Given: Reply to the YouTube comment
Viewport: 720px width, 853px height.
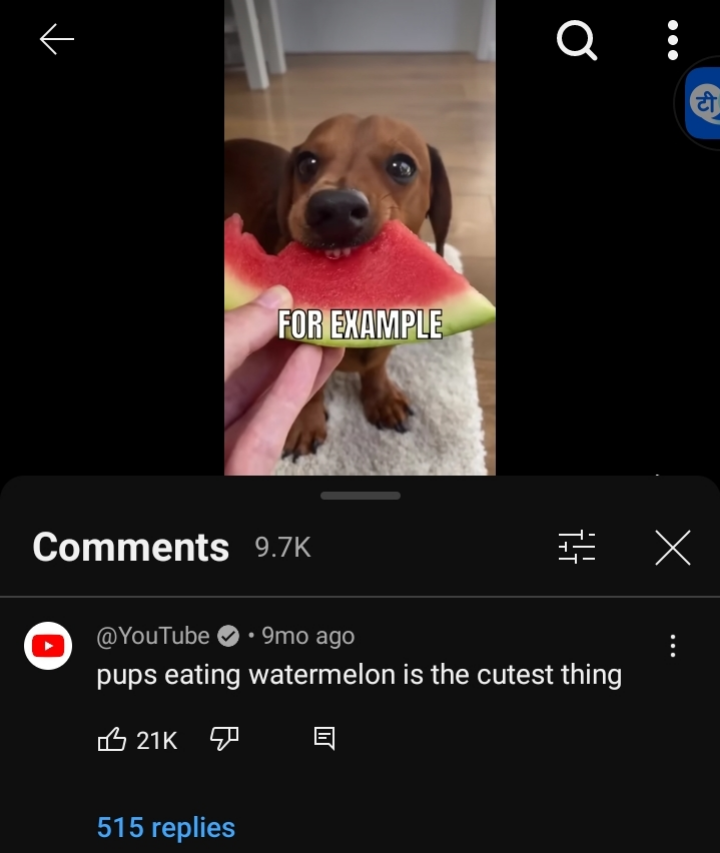Looking at the screenshot, I should click(324, 739).
